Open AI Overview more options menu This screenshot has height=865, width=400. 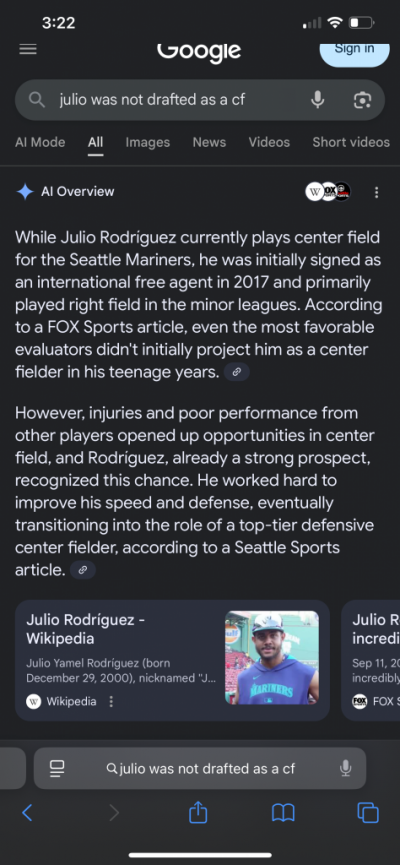pos(376,193)
